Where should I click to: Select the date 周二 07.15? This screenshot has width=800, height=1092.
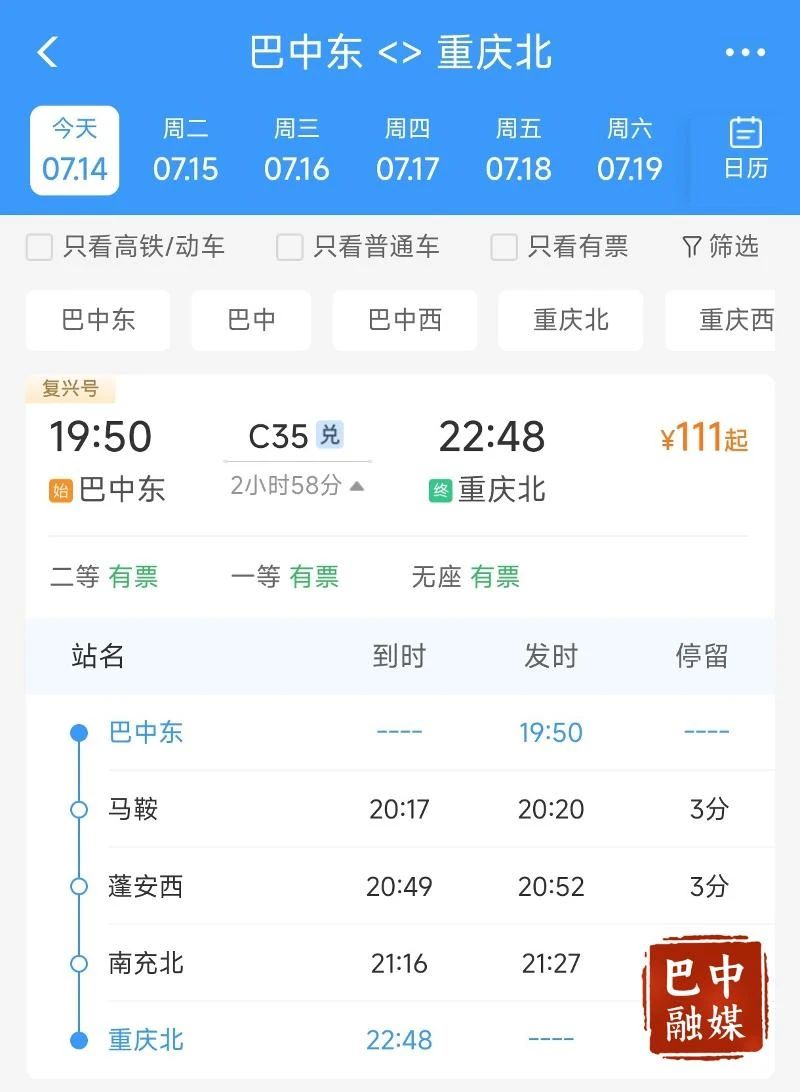[x=185, y=150]
